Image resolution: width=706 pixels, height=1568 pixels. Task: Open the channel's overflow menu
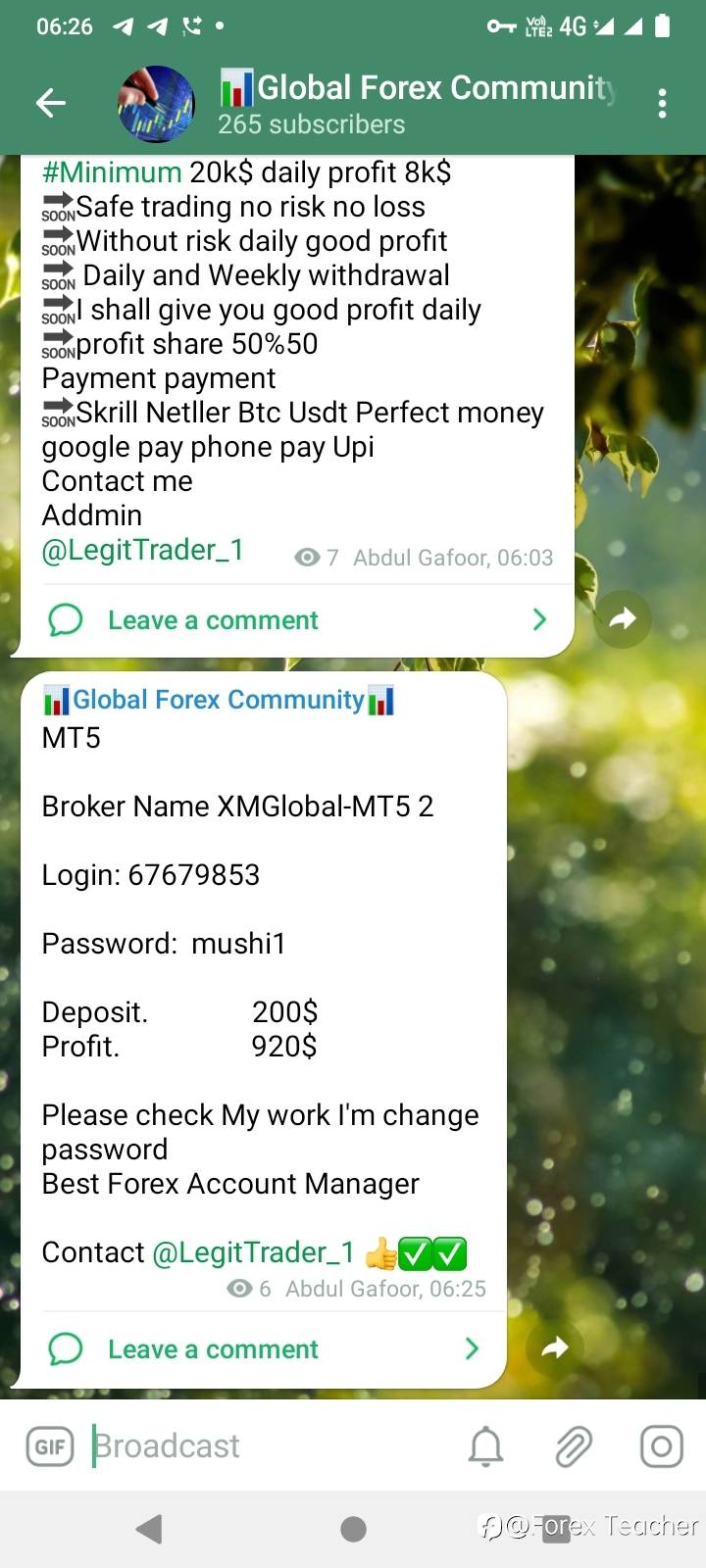(x=663, y=103)
